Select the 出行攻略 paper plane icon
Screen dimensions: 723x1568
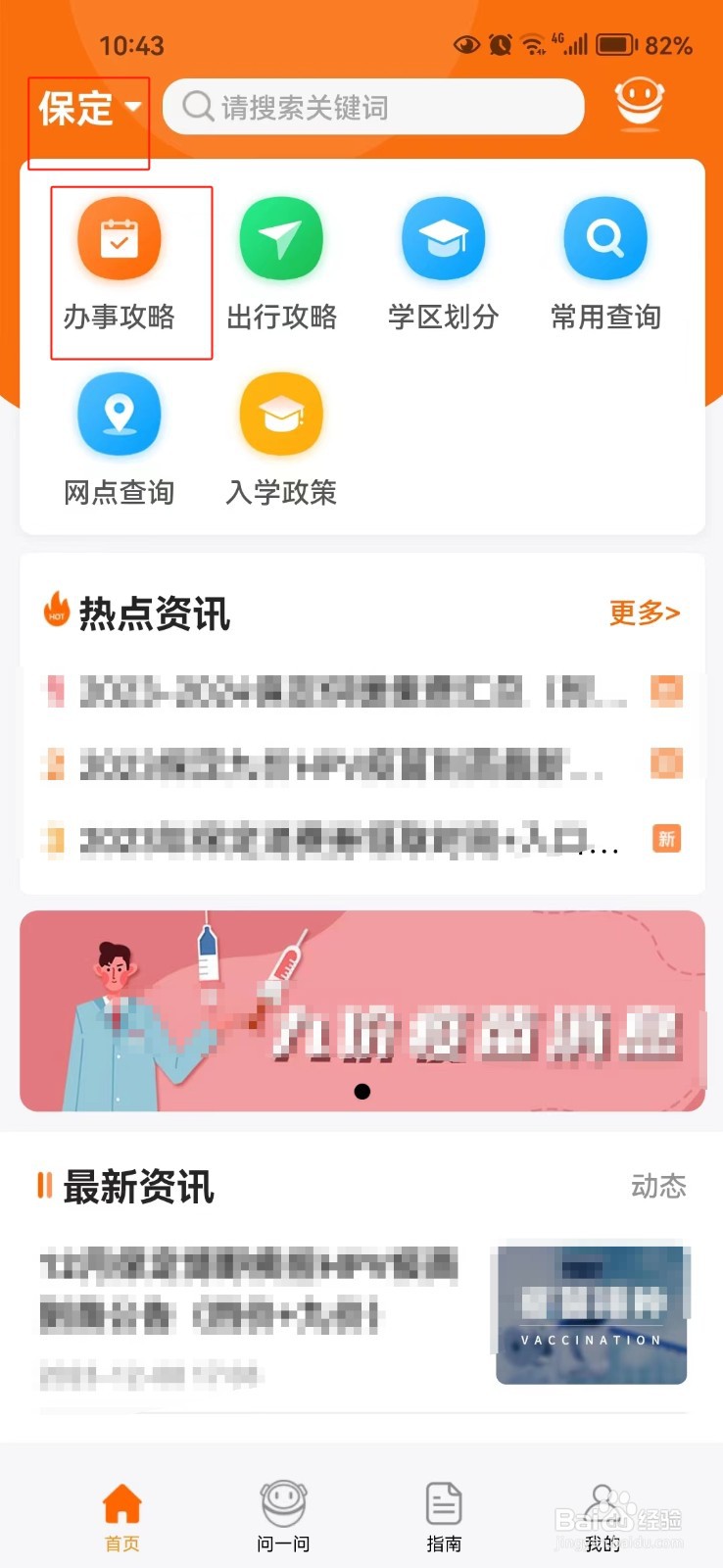[x=281, y=237]
